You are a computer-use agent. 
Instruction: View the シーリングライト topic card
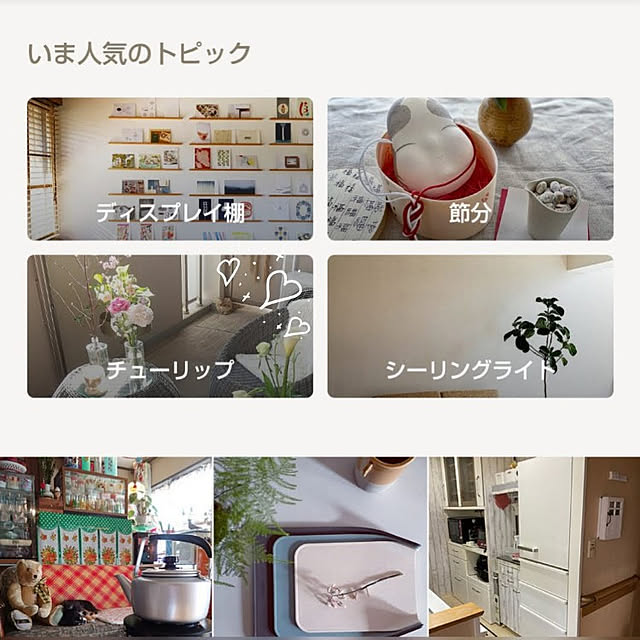[470, 326]
